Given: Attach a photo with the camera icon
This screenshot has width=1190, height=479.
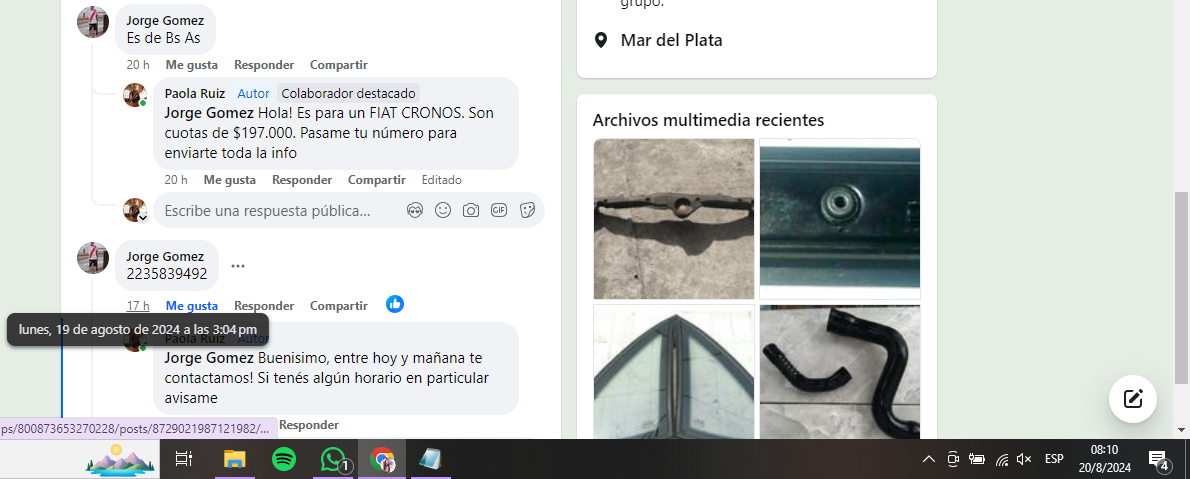Looking at the screenshot, I should (x=471, y=211).
